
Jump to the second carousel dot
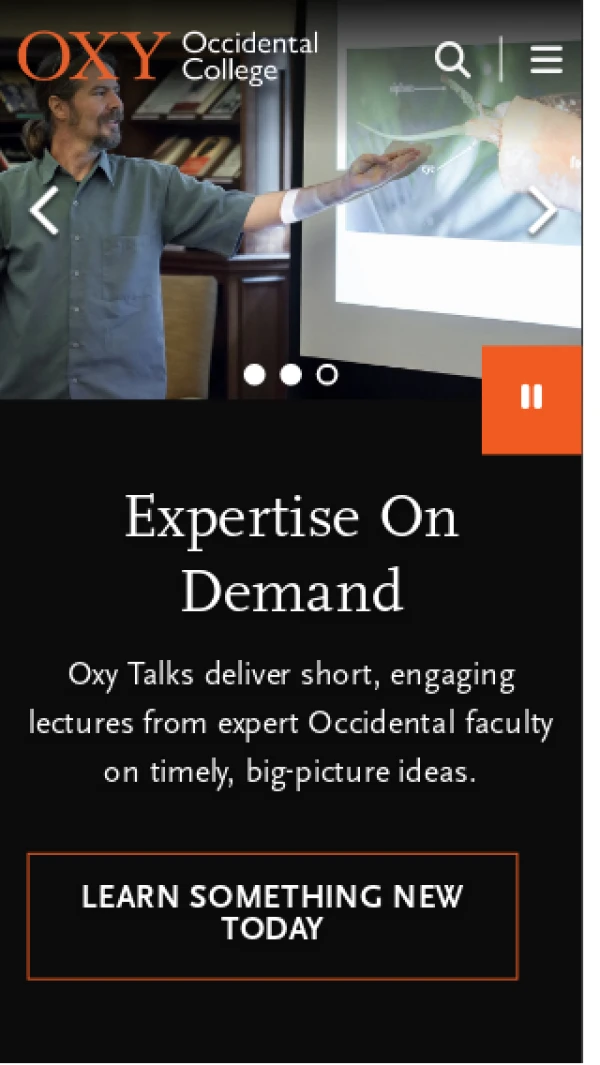[291, 375]
